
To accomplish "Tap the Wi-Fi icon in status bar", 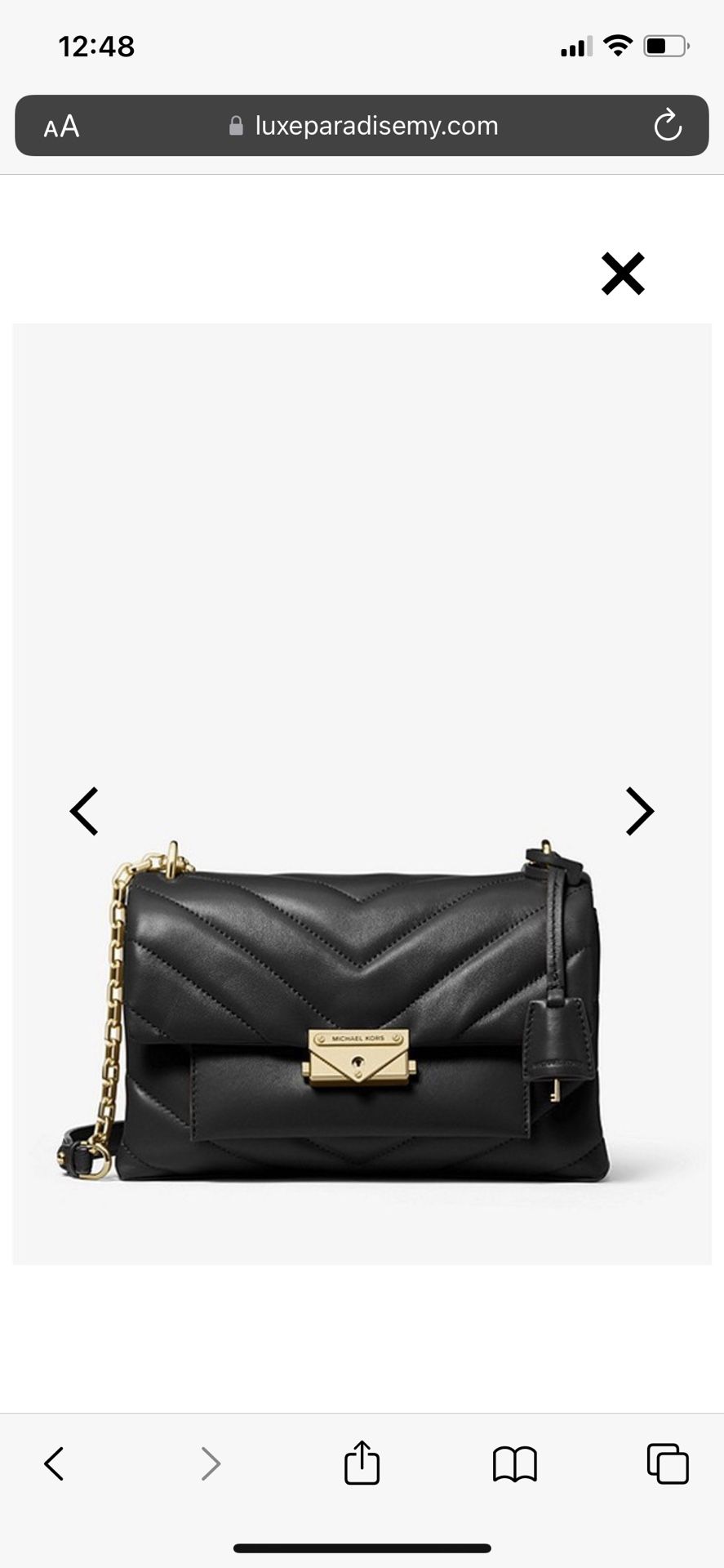I will [618, 46].
